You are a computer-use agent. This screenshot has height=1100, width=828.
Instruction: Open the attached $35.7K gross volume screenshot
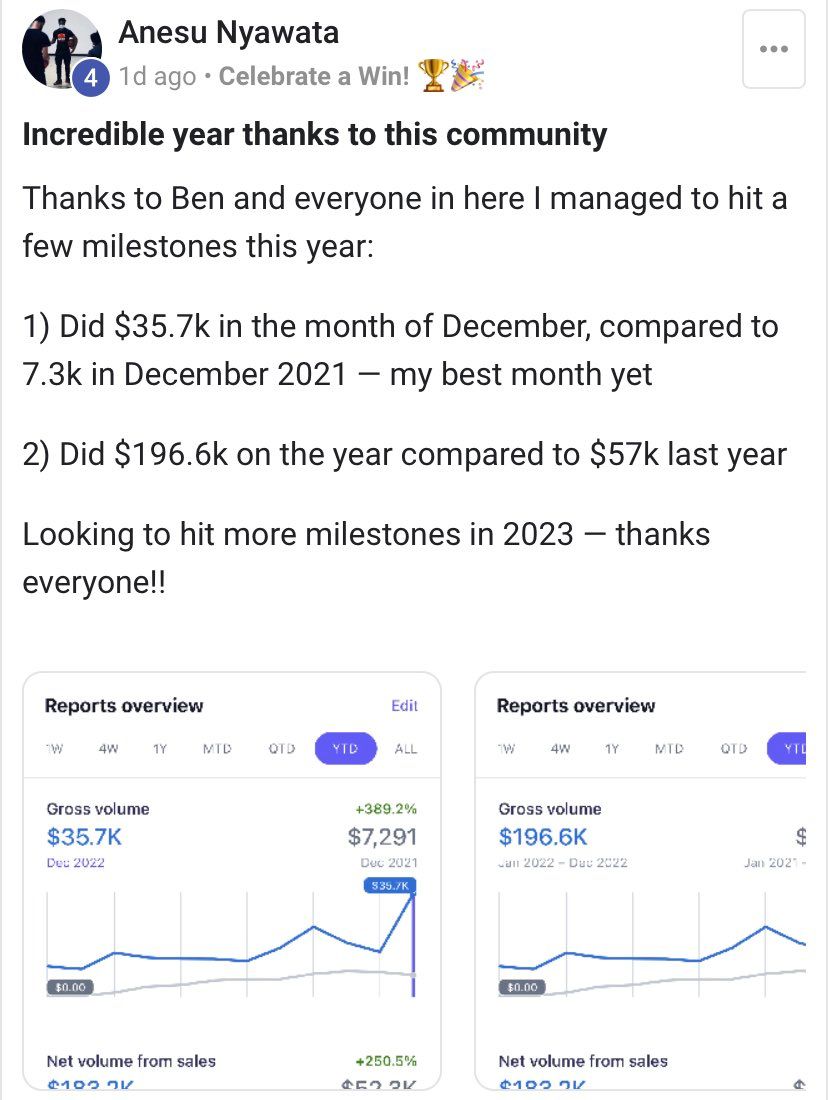coord(231,880)
